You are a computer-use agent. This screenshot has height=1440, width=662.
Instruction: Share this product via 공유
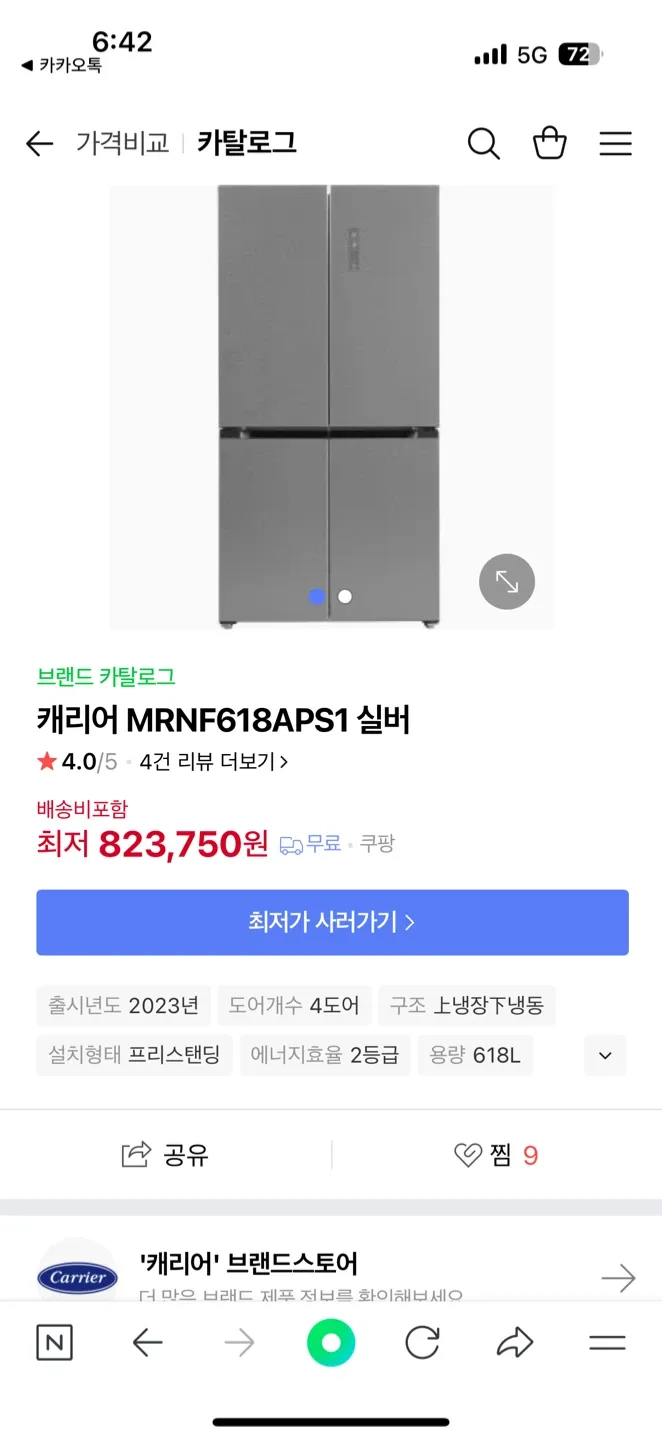click(165, 1155)
